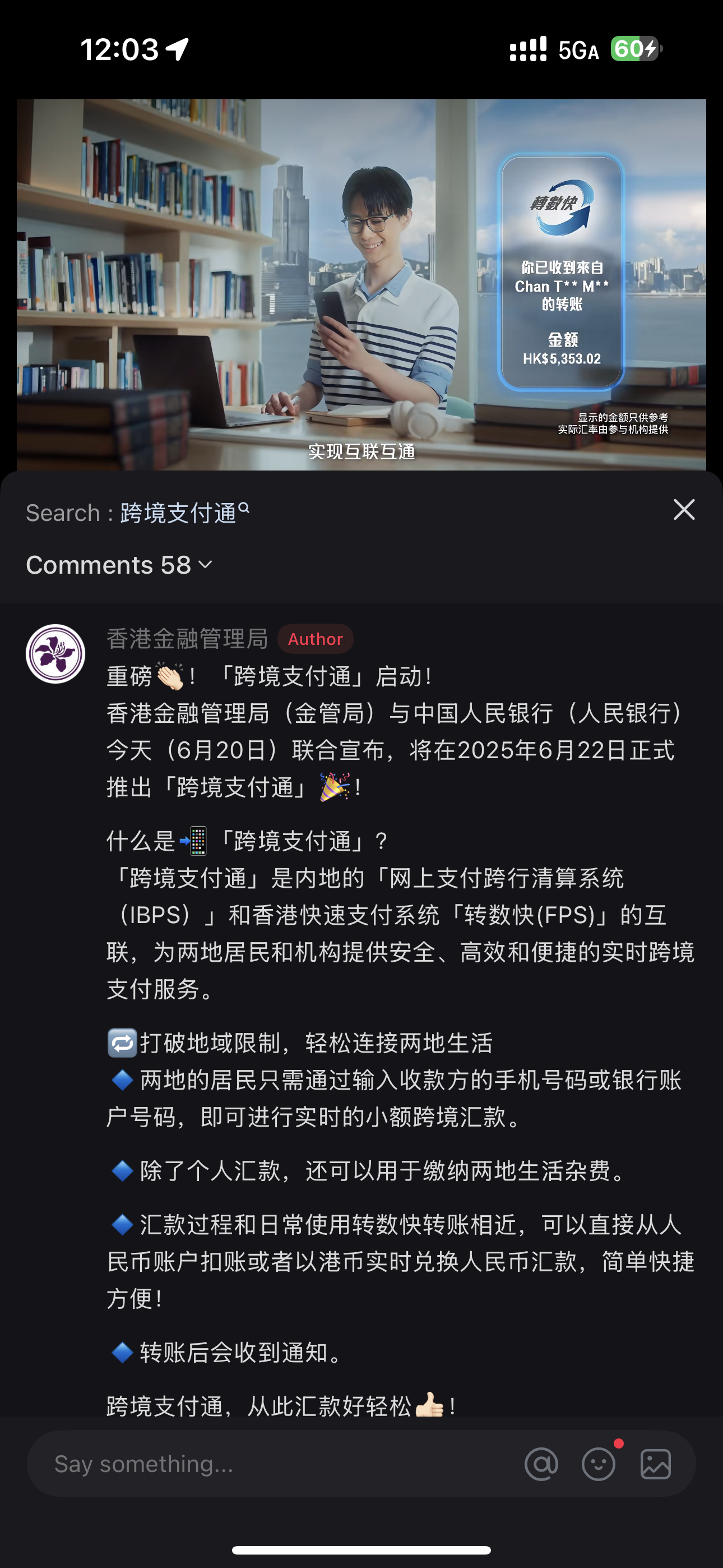This screenshot has height=1568, width=723.
Task: Expand the Comments 58 sort dropdown
Action: (119, 565)
